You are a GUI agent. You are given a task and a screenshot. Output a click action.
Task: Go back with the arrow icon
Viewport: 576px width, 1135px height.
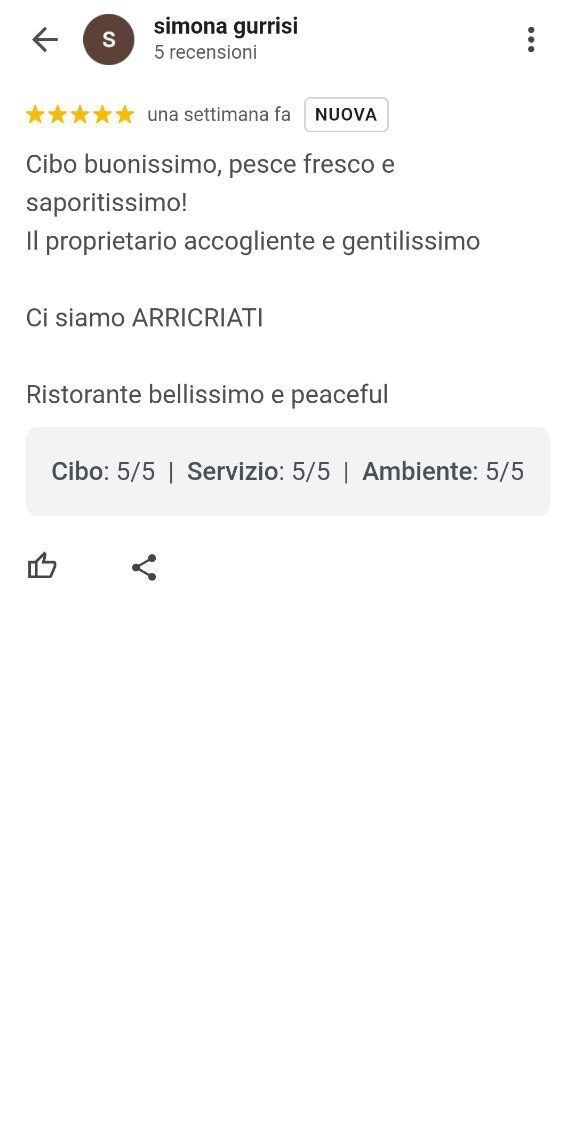45,40
